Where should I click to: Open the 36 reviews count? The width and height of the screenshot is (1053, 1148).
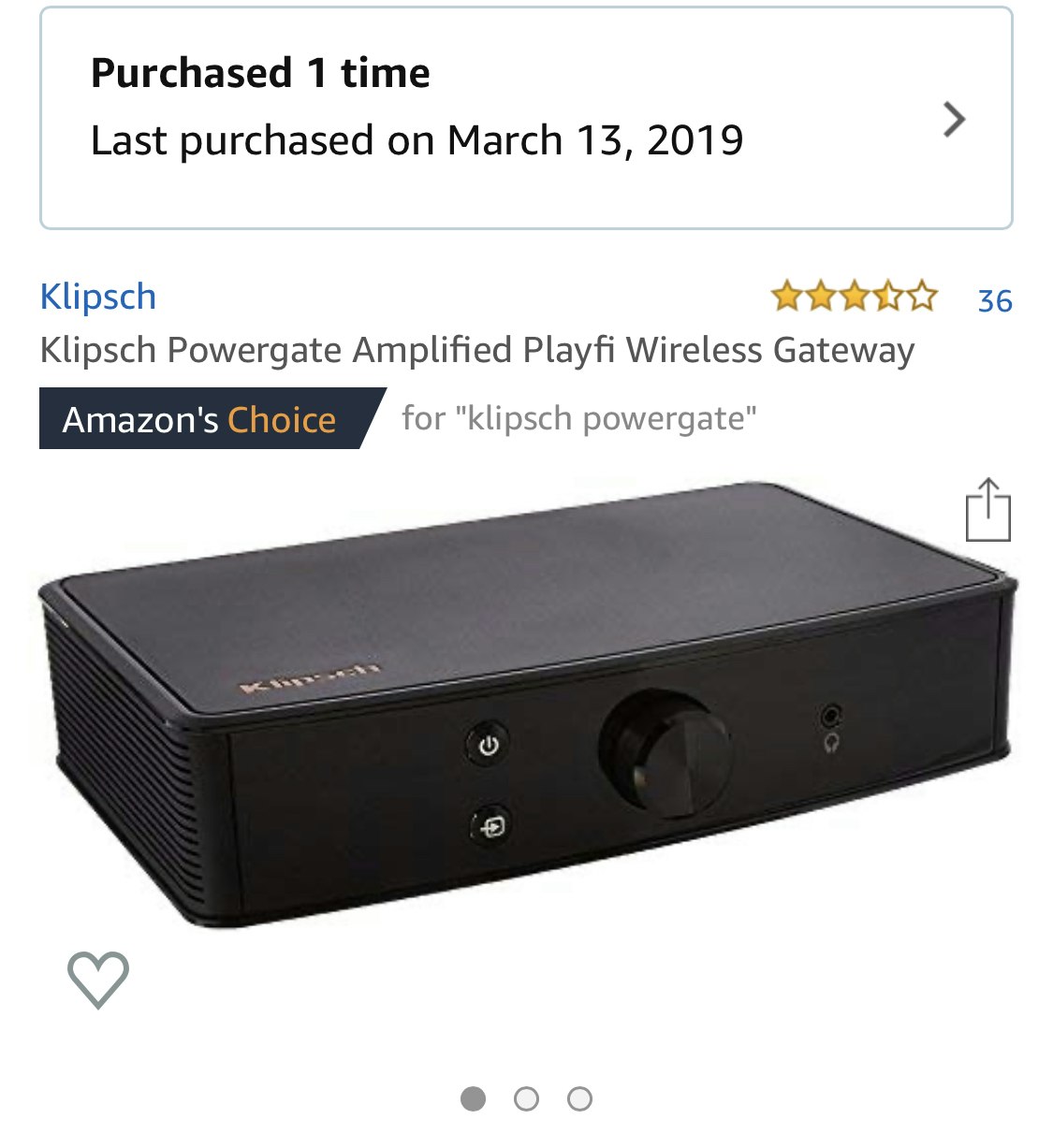[994, 300]
